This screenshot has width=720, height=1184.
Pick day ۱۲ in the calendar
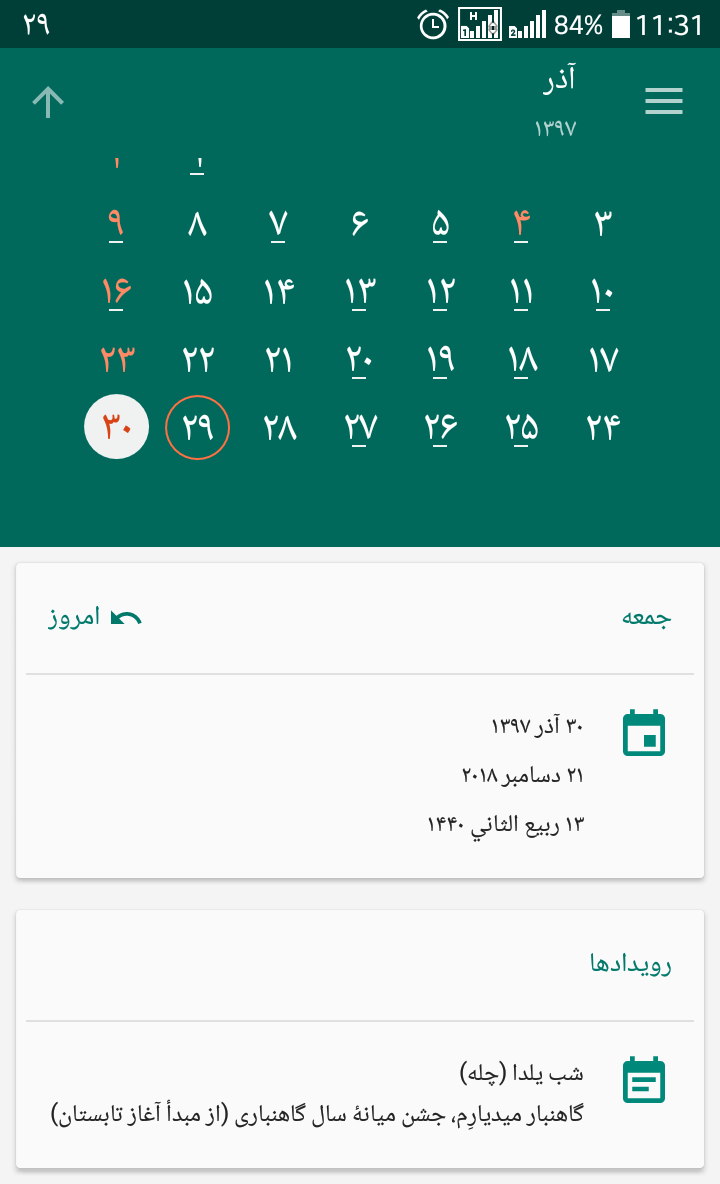pos(441,292)
